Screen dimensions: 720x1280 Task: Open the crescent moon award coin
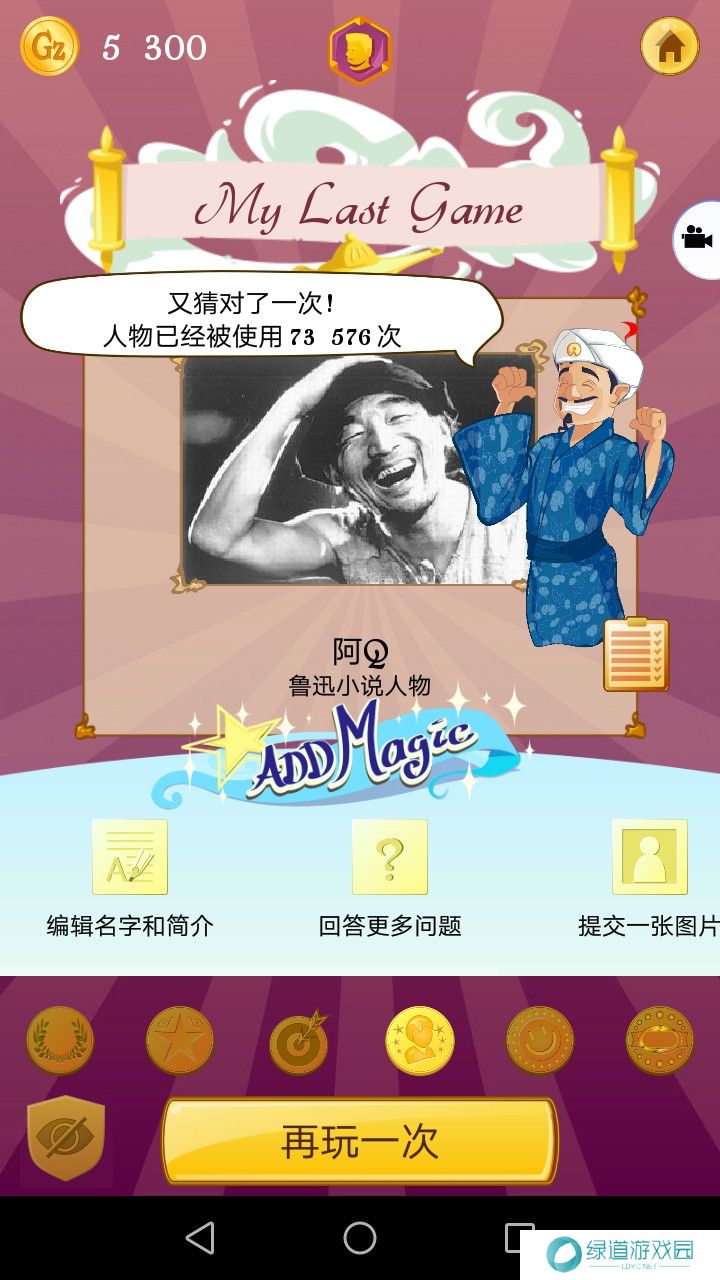[540, 1040]
